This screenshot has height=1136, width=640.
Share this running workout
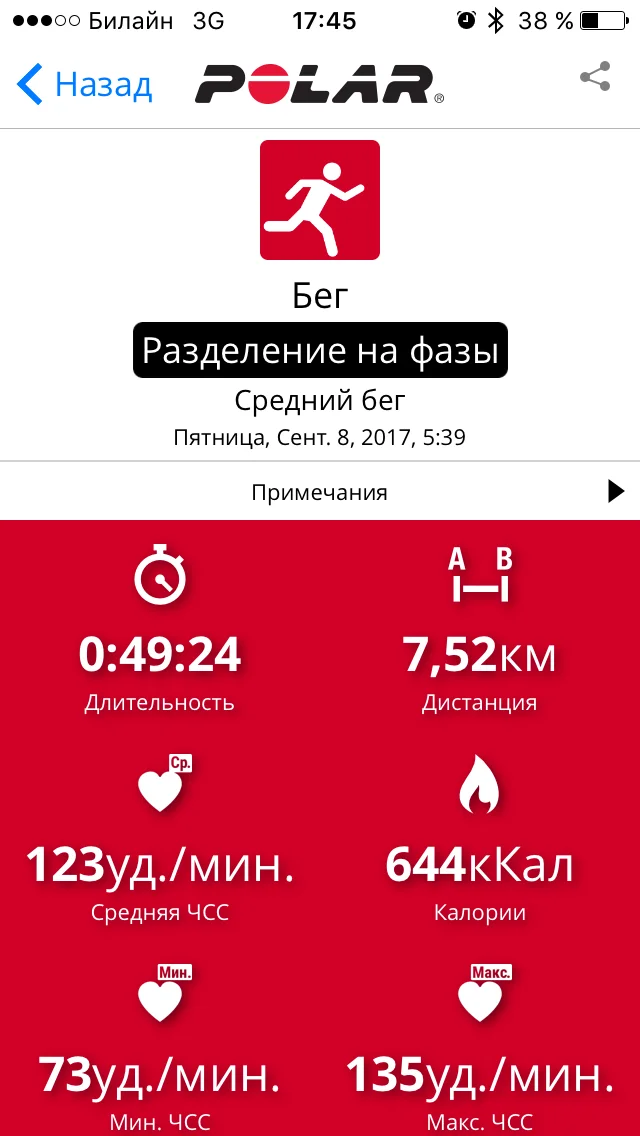[595, 78]
